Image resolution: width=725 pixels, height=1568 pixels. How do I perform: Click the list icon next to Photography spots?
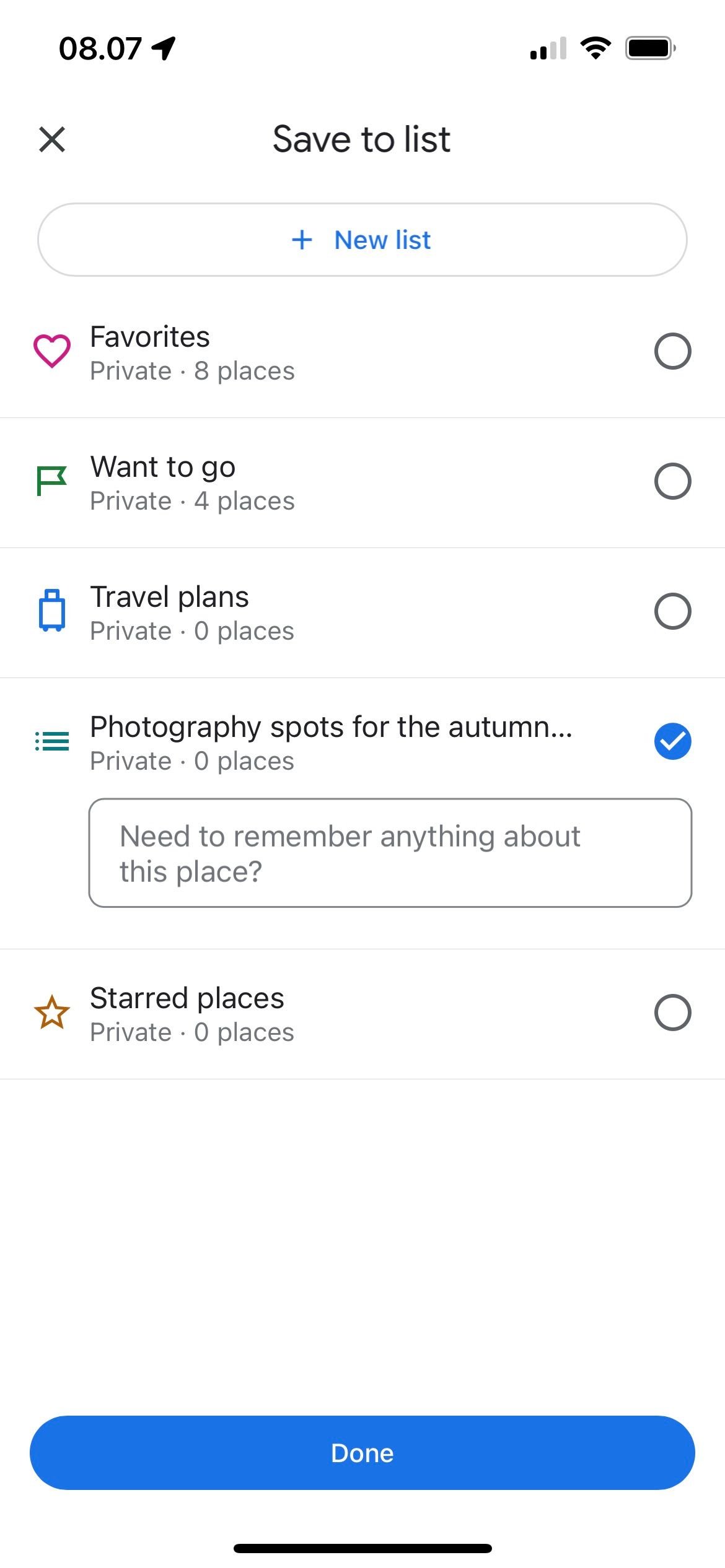click(52, 742)
